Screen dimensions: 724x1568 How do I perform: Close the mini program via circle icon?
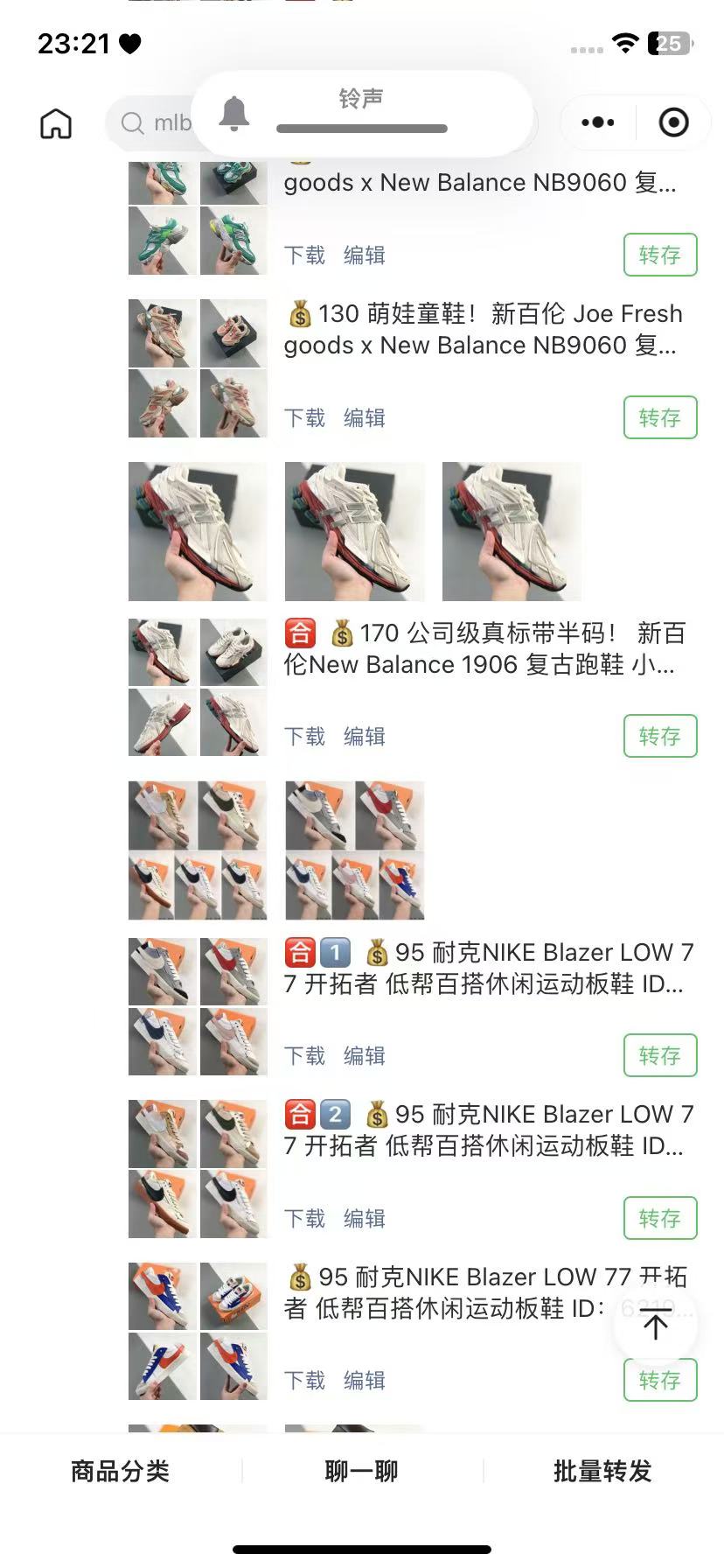click(x=673, y=122)
